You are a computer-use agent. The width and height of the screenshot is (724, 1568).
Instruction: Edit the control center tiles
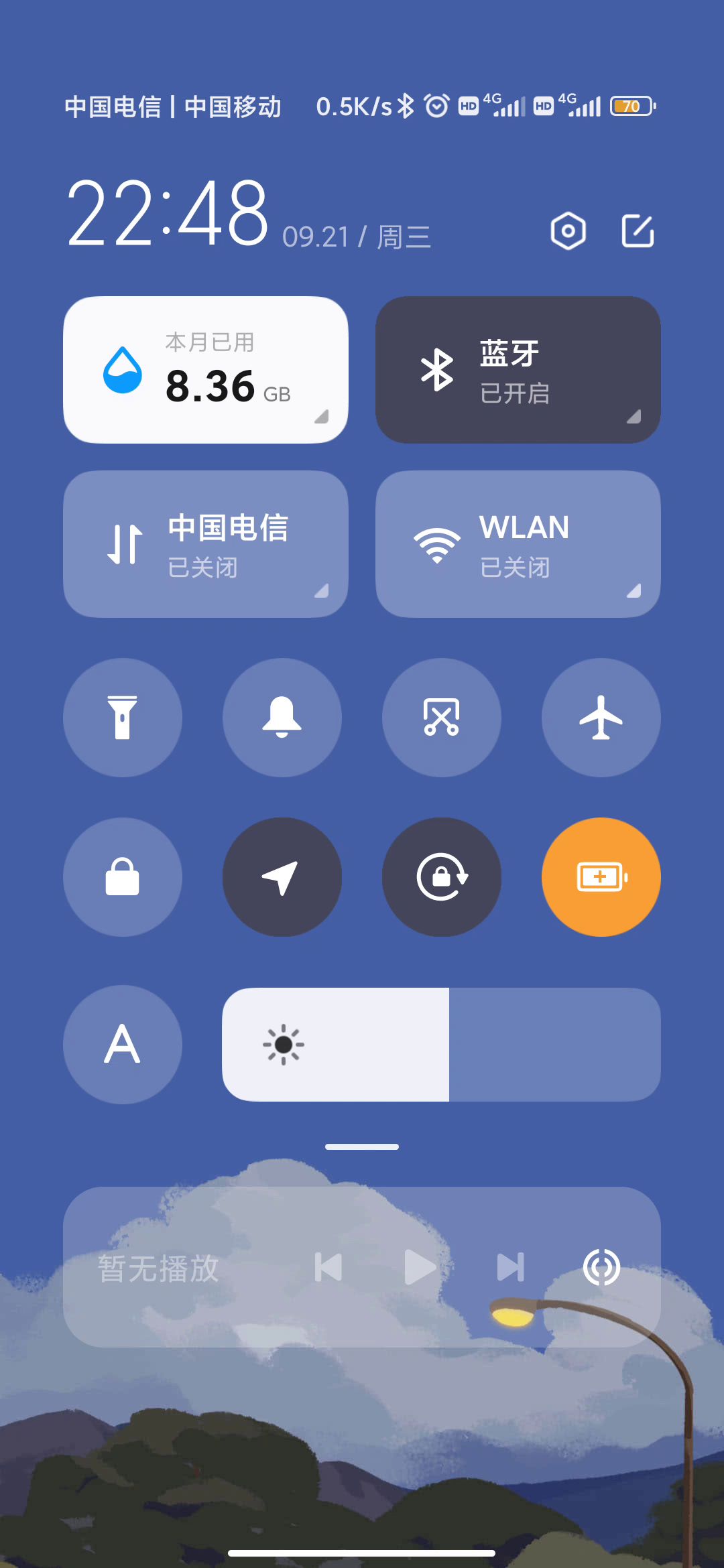tap(637, 231)
